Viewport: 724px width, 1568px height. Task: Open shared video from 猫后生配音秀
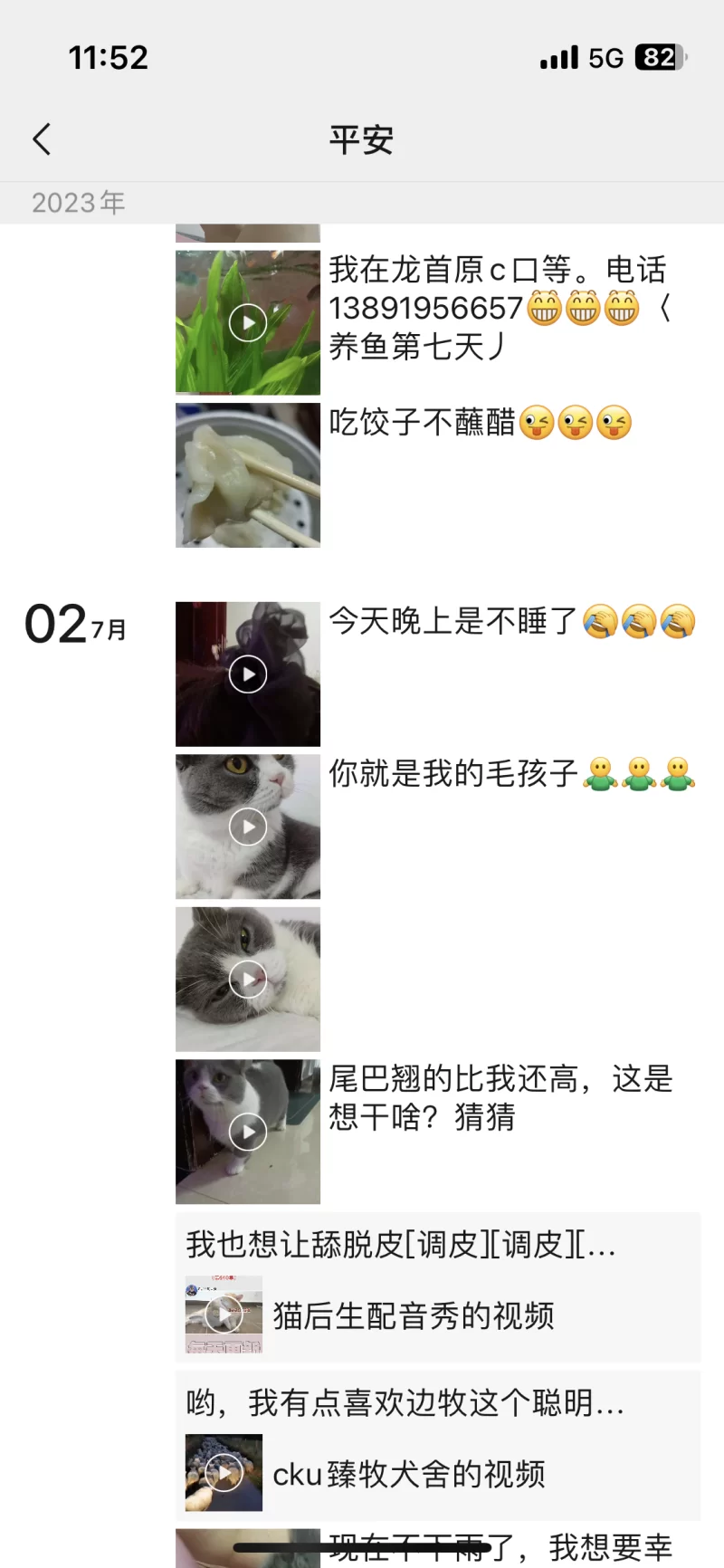(x=438, y=1315)
